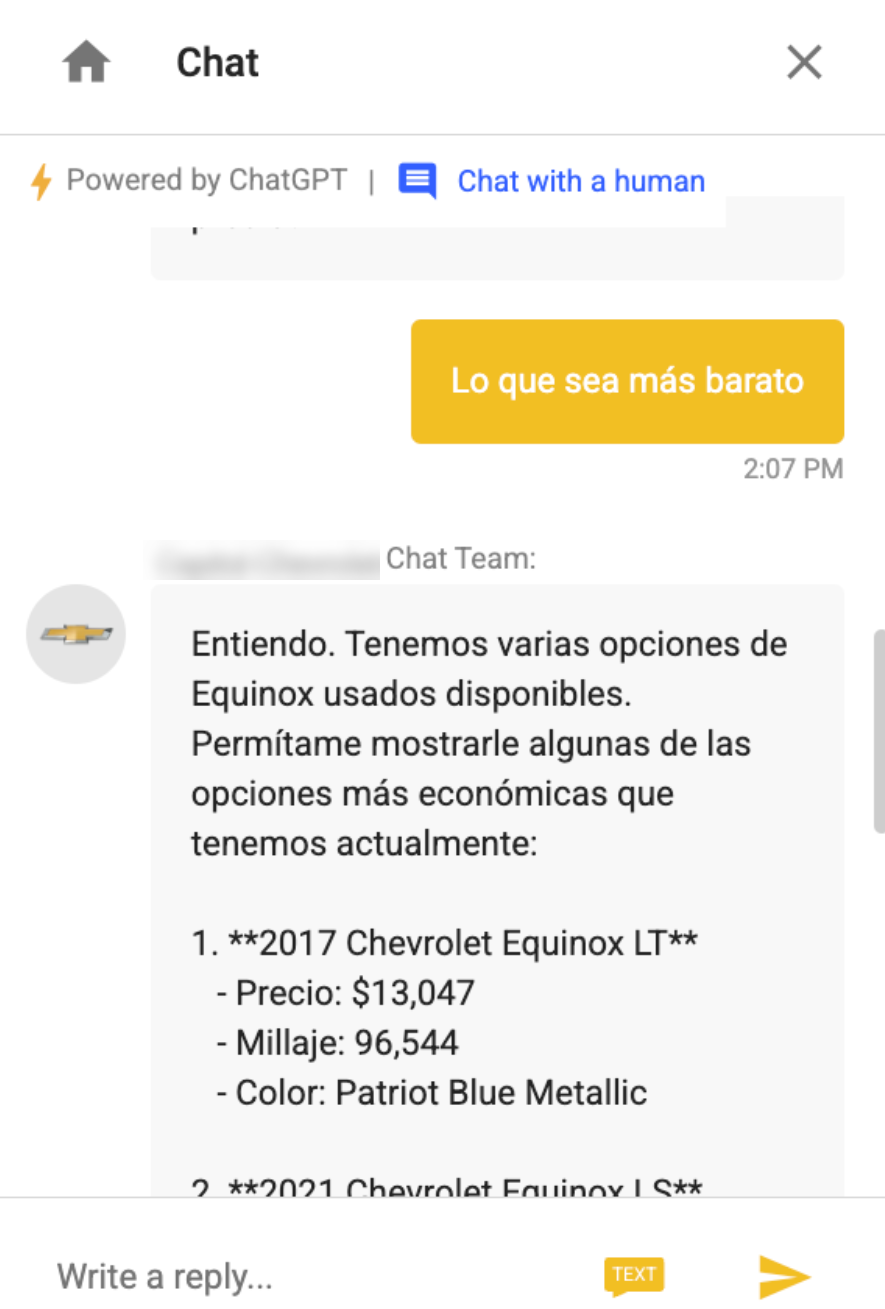Image resolution: width=885 pixels, height=1309 pixels.
Task: Select the yellow 'Lo que sea más barato' message
Action: [x=627, y=381]
